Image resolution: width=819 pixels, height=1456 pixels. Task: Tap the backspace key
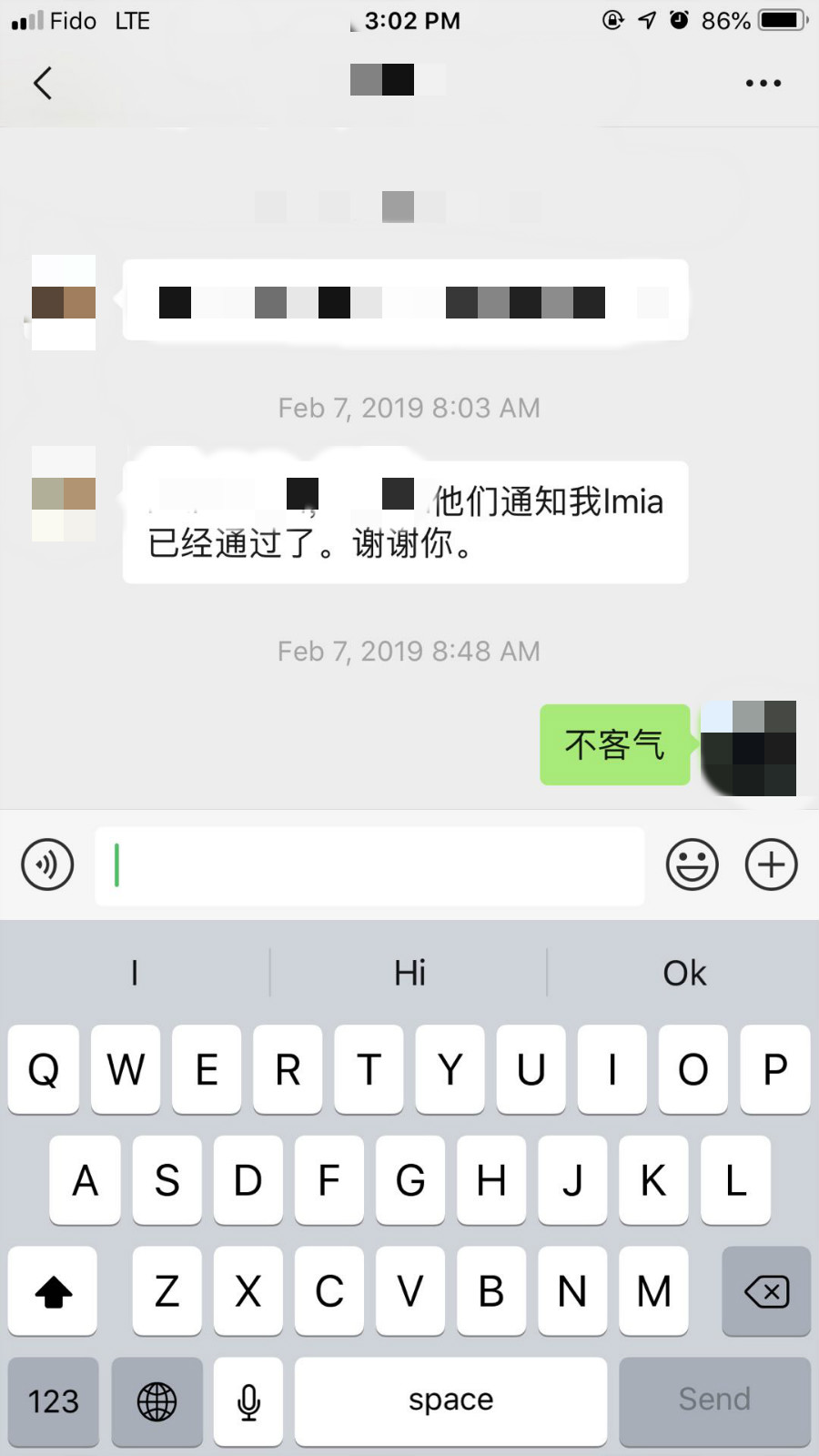[766, 1291]
